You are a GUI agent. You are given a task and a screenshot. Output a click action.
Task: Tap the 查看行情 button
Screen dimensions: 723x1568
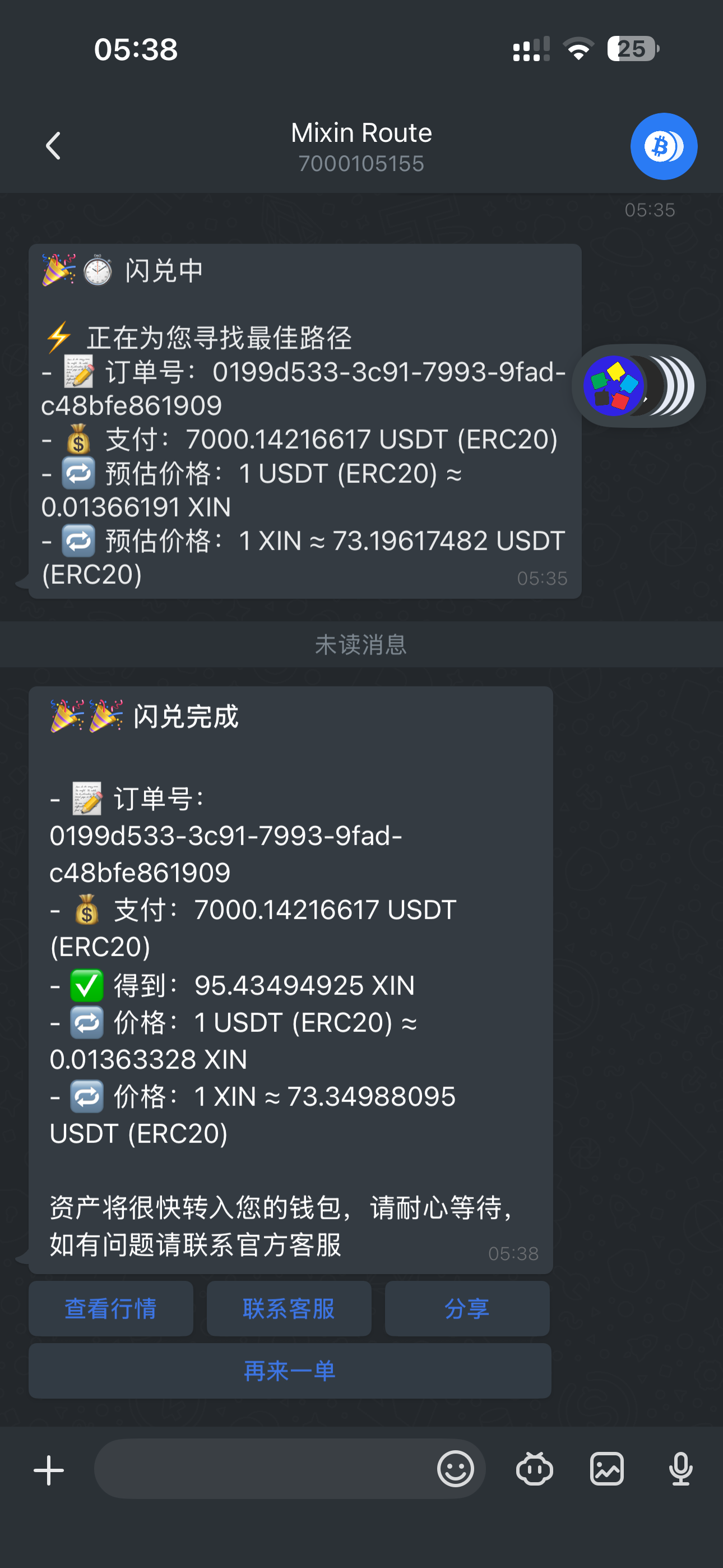[111, 1308]
